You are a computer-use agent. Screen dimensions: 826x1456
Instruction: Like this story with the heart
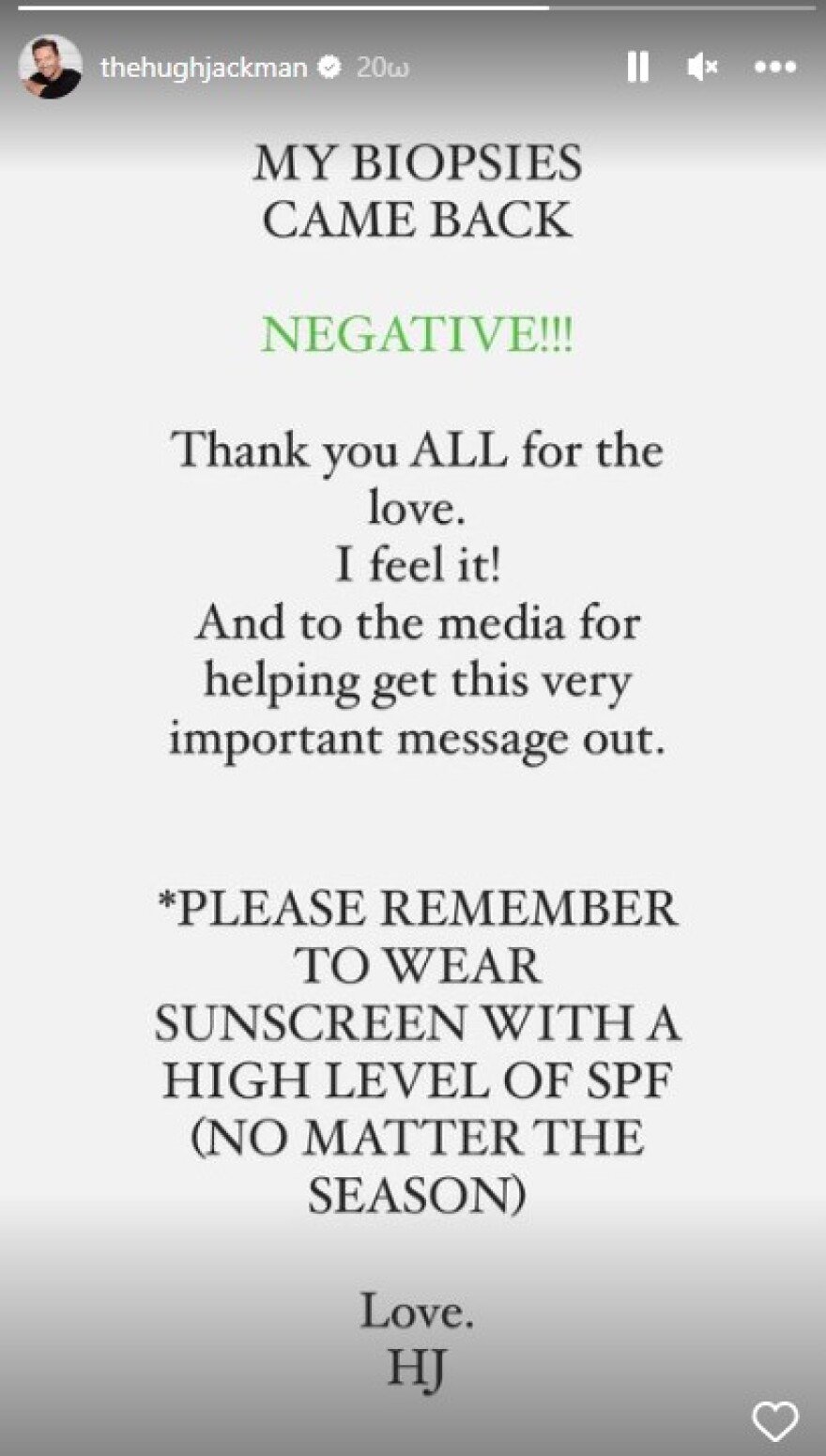pos(775,1421)
